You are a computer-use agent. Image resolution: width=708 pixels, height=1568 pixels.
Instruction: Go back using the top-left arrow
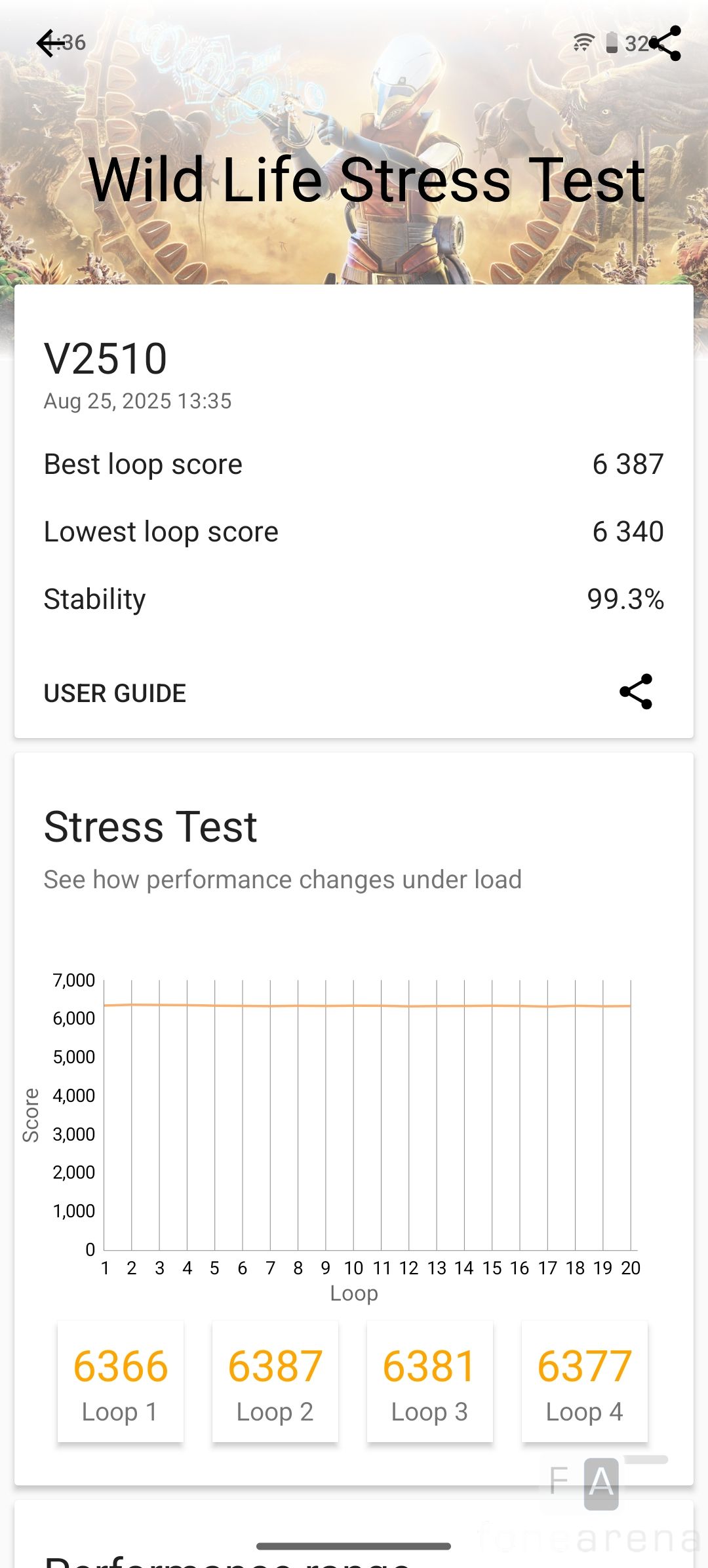[x=50, y=43]
